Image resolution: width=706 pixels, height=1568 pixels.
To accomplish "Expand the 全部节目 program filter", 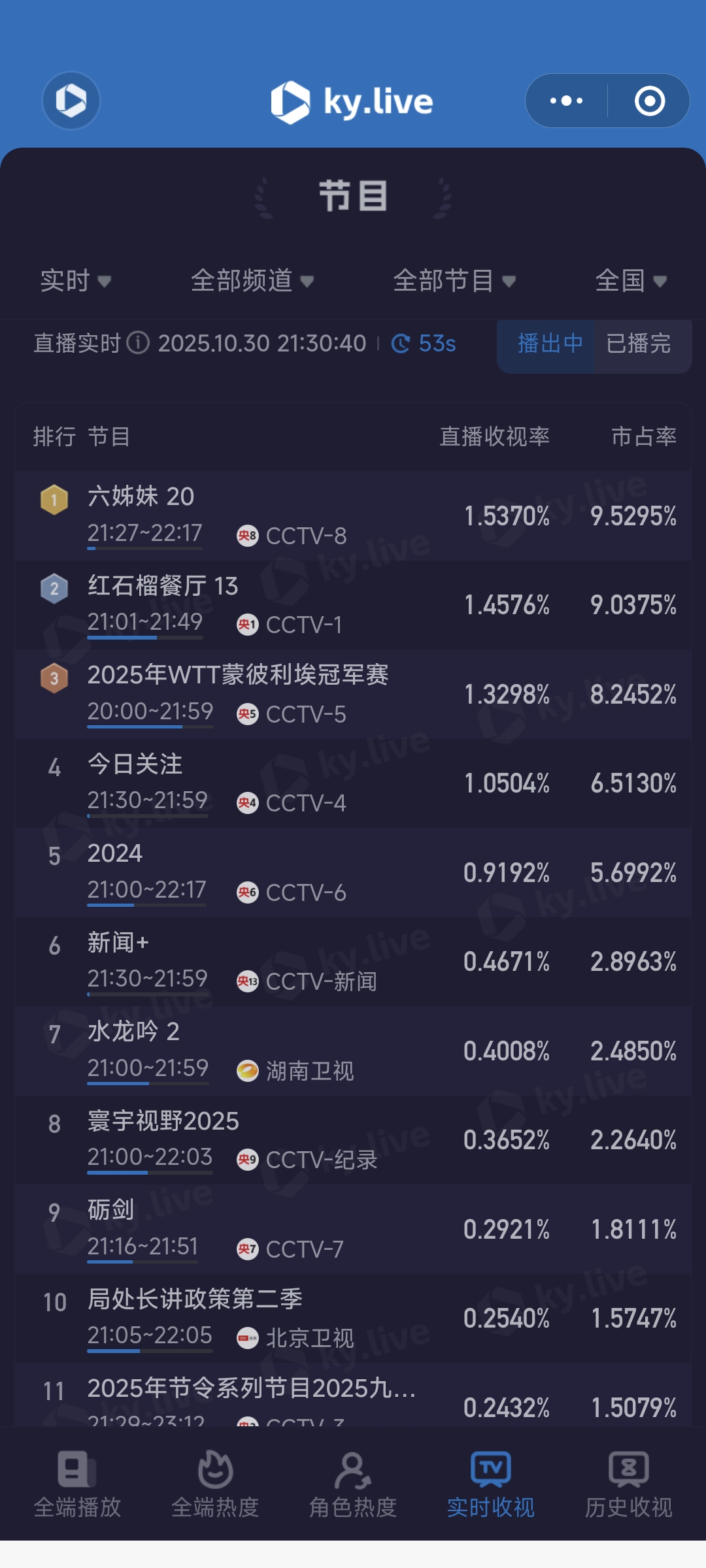I will pos(454,281).
